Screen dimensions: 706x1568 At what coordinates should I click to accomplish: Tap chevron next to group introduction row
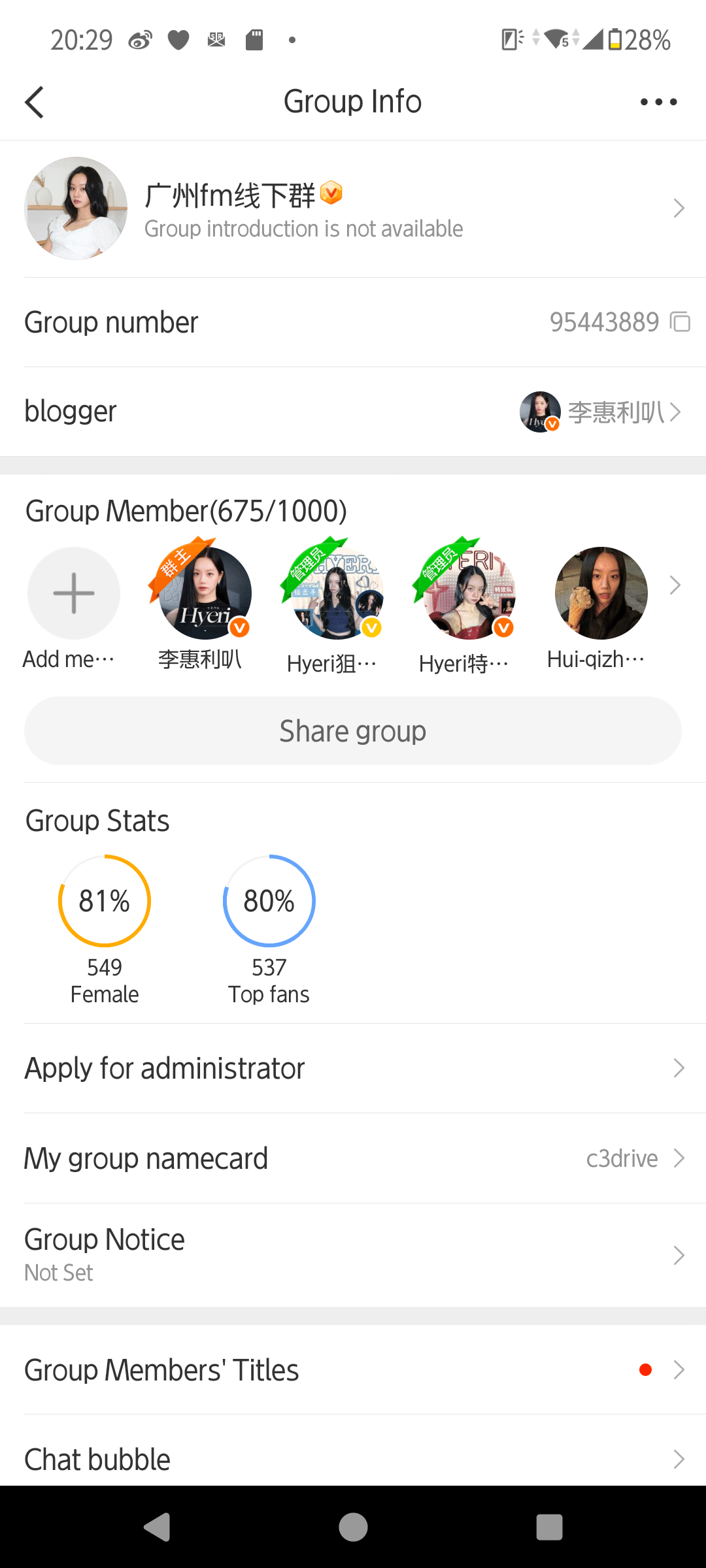[679, 208]
